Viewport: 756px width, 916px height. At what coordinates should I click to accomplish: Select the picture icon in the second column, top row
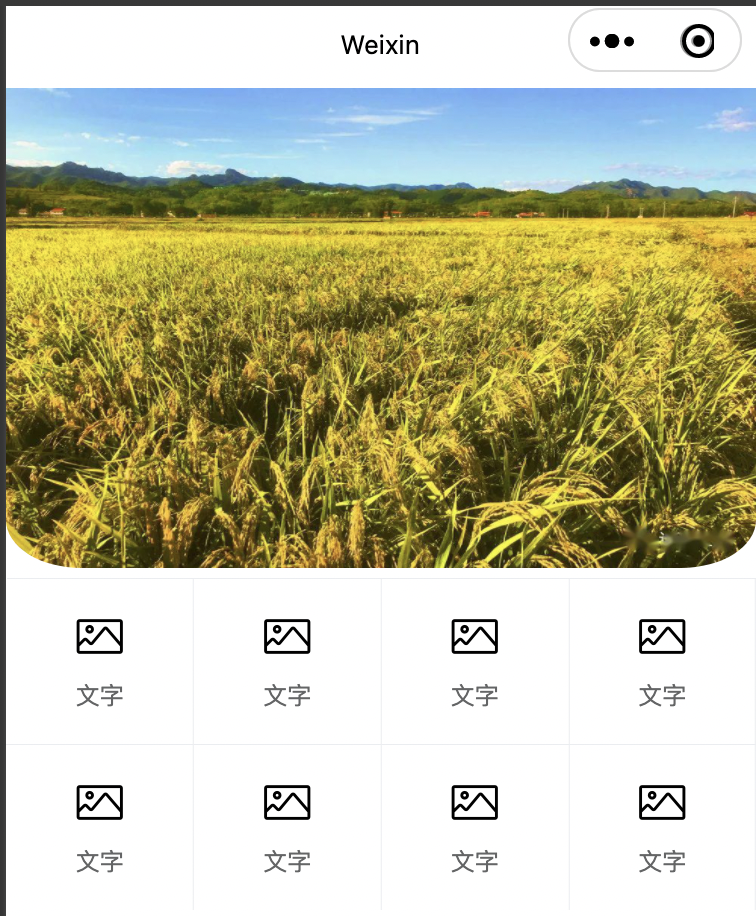click(x=287, y=636)
